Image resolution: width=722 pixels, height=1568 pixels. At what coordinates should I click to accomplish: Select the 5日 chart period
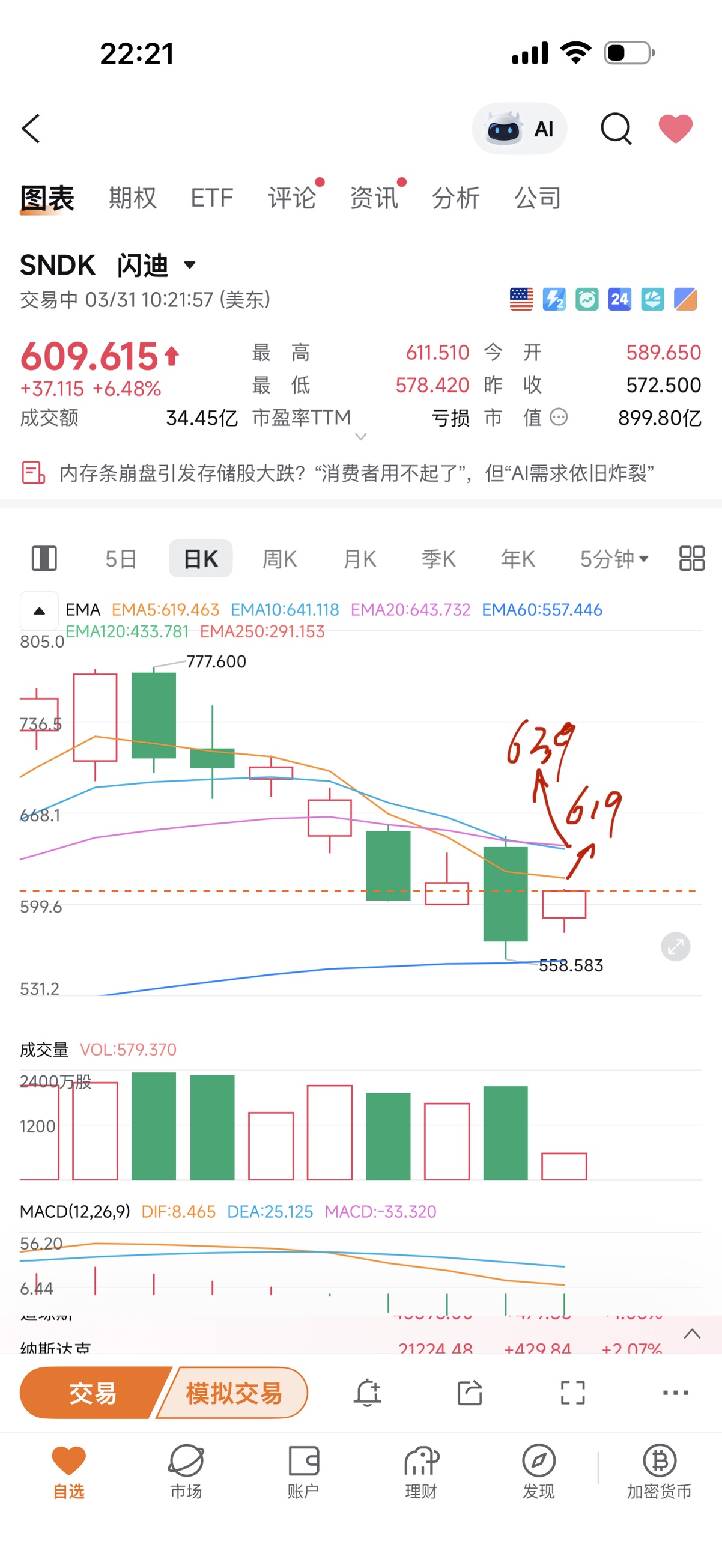(x=121, y=558)
